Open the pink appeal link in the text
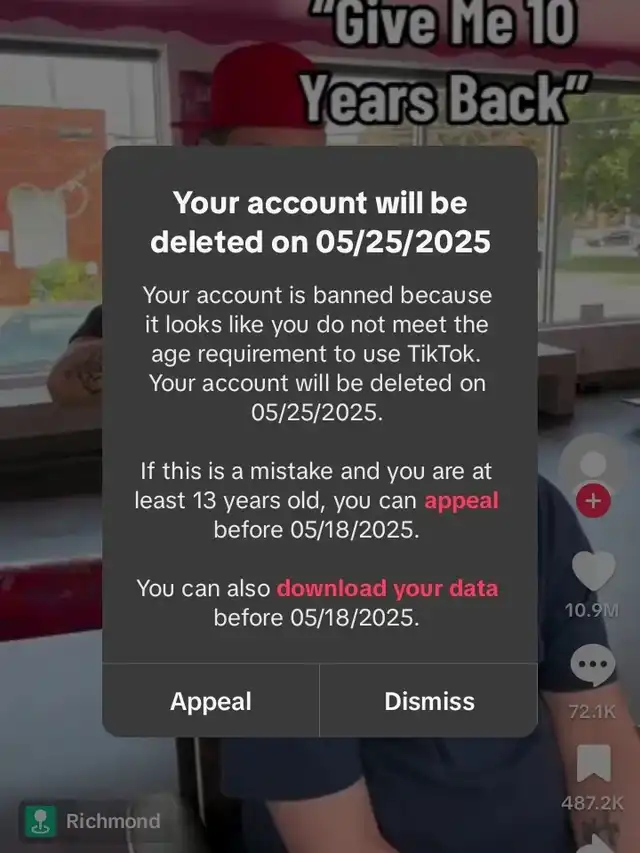This screenshot has width=640, height=853. point(461,501)
